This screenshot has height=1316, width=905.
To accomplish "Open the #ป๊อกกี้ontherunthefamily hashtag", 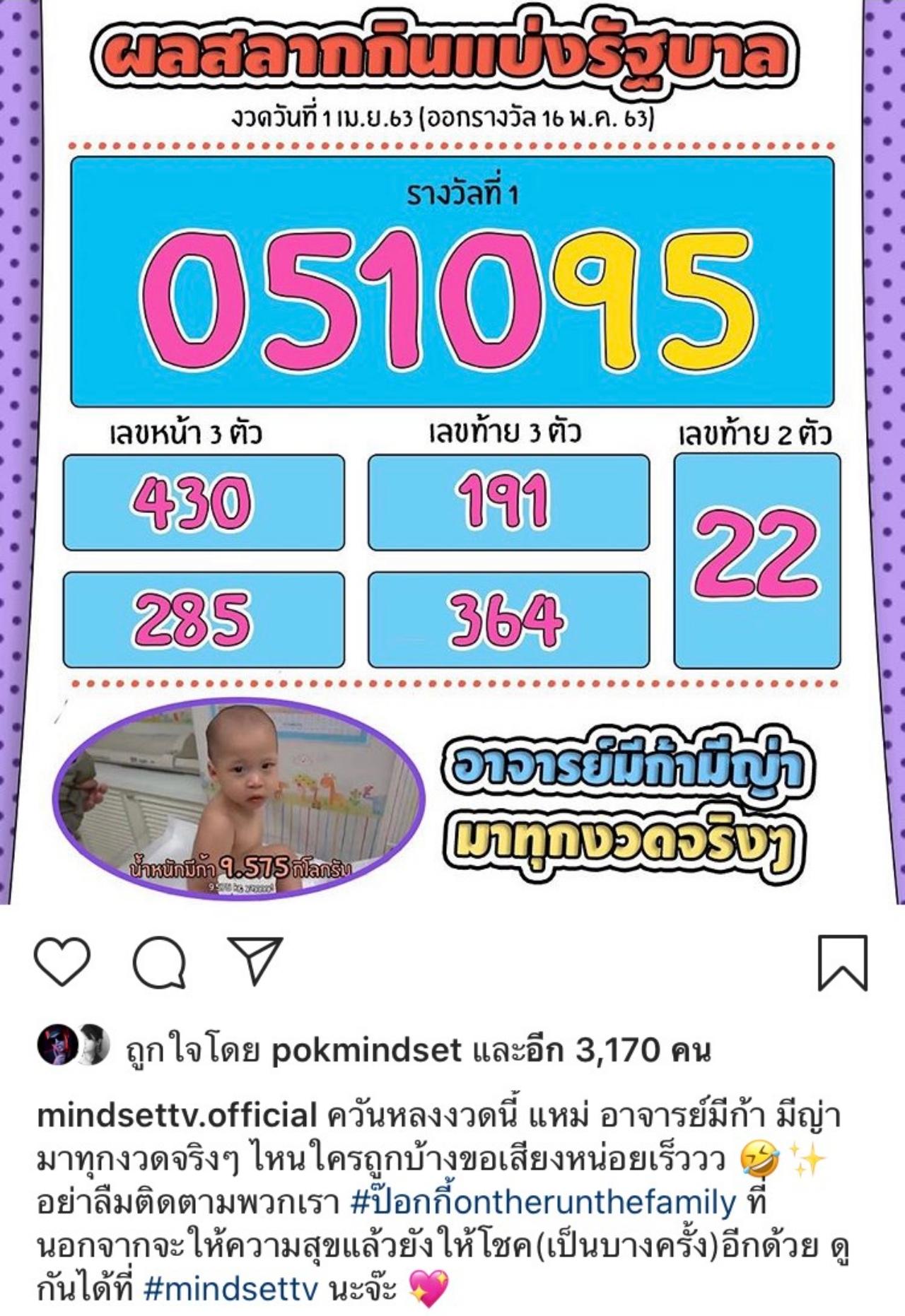I will coord(543,1202).
